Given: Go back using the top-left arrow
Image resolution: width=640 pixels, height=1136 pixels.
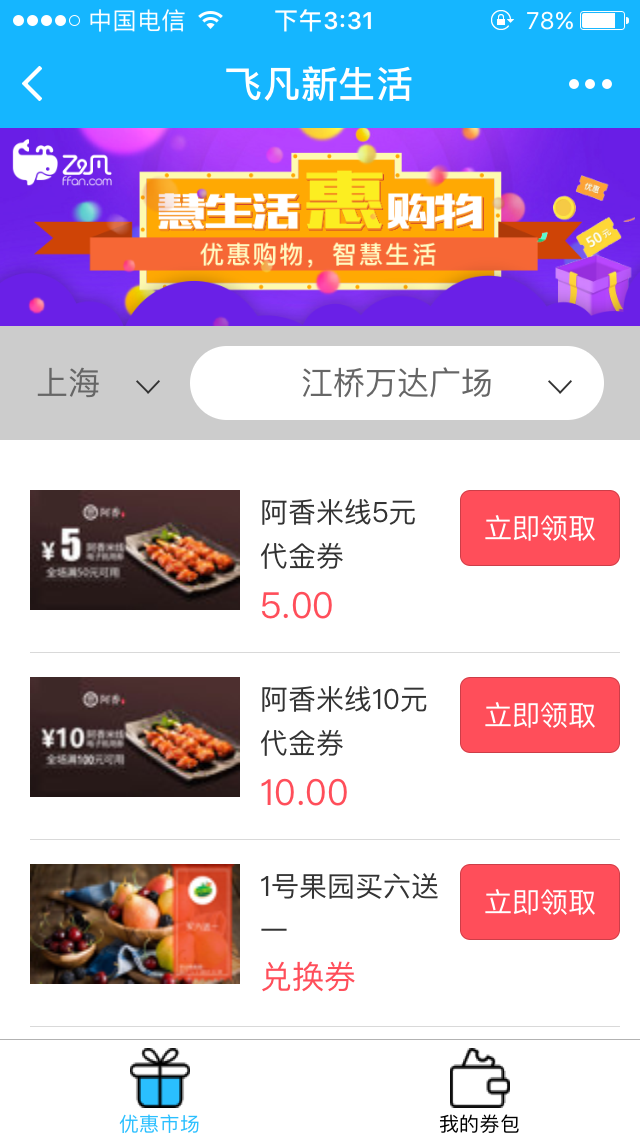Looking at the screenshot, I should tap(33, 84).
